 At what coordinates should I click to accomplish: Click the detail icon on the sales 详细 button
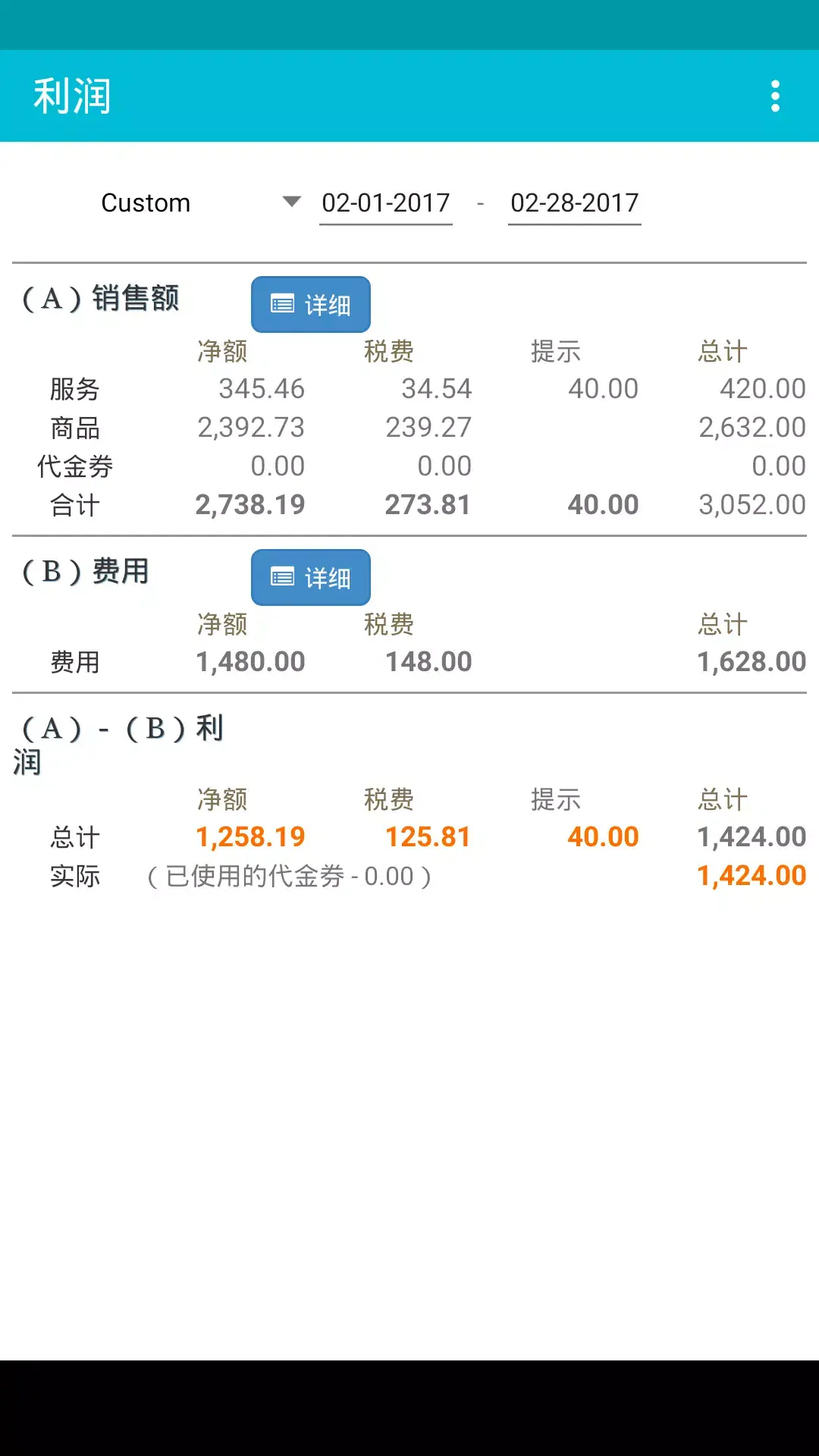pyautogui.click(x=281, y=303)
